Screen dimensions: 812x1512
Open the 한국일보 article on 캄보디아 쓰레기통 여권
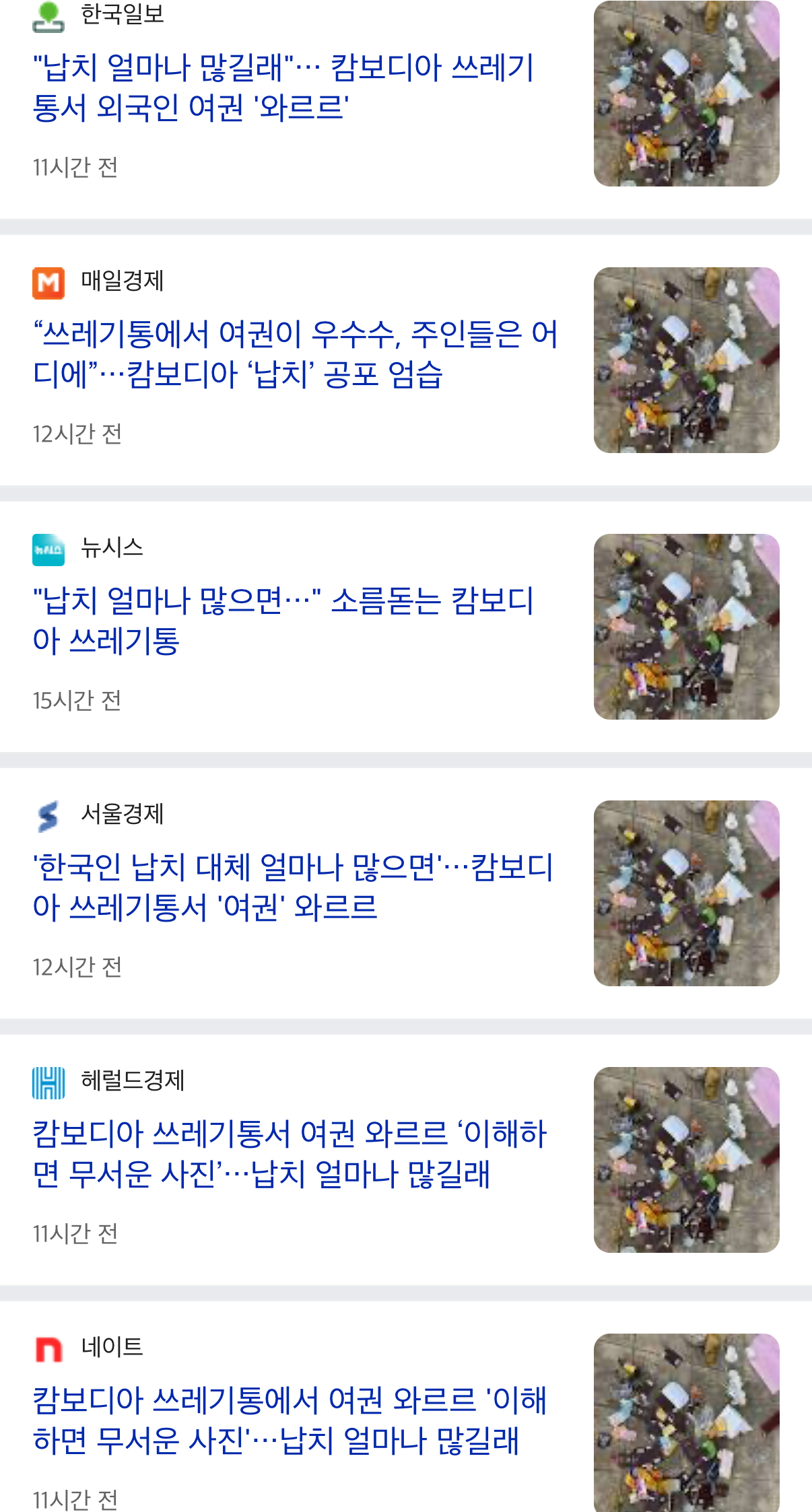click(x=283, y=88)
